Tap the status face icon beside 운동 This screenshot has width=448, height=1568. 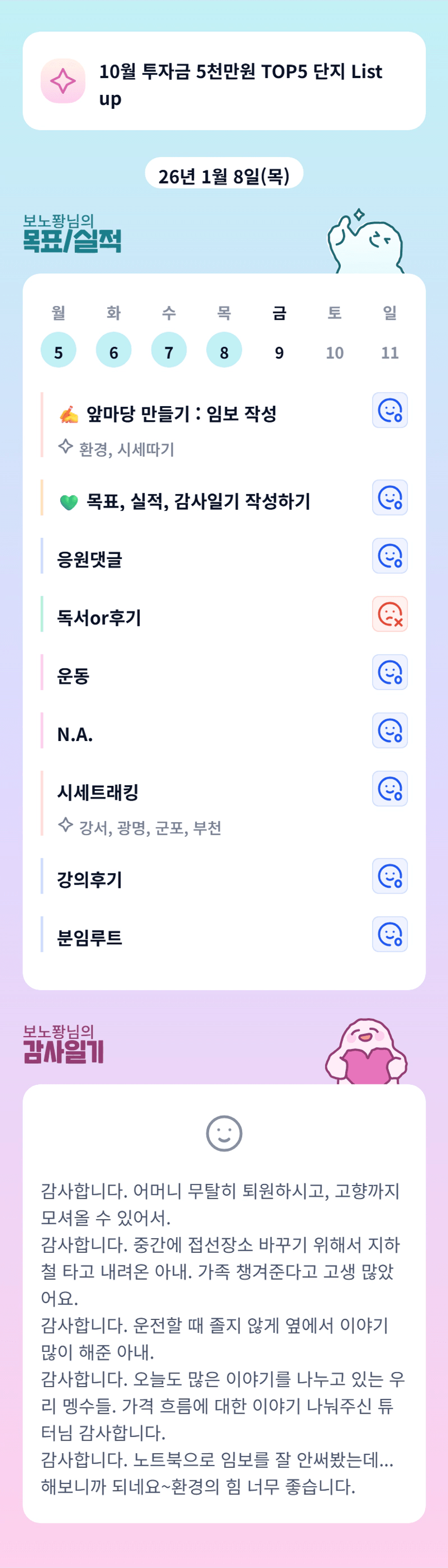(389, 673)
